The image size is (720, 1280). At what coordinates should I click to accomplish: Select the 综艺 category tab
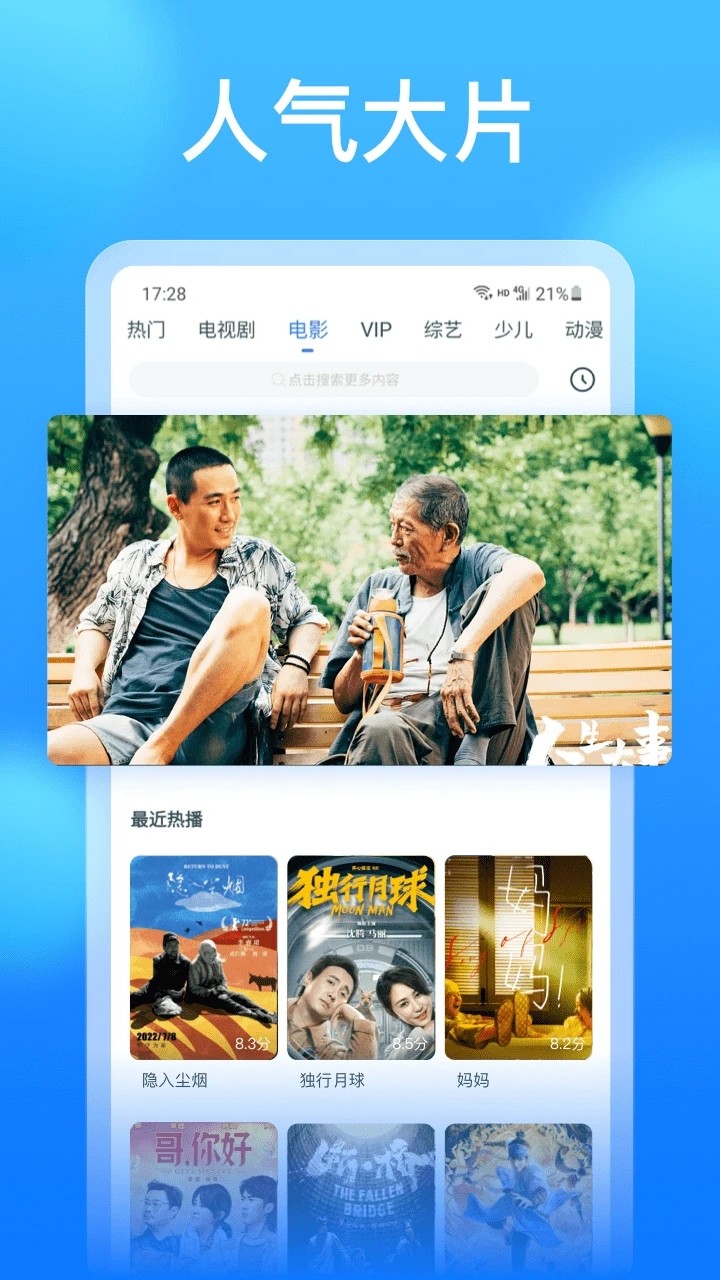tap(444, 329)
